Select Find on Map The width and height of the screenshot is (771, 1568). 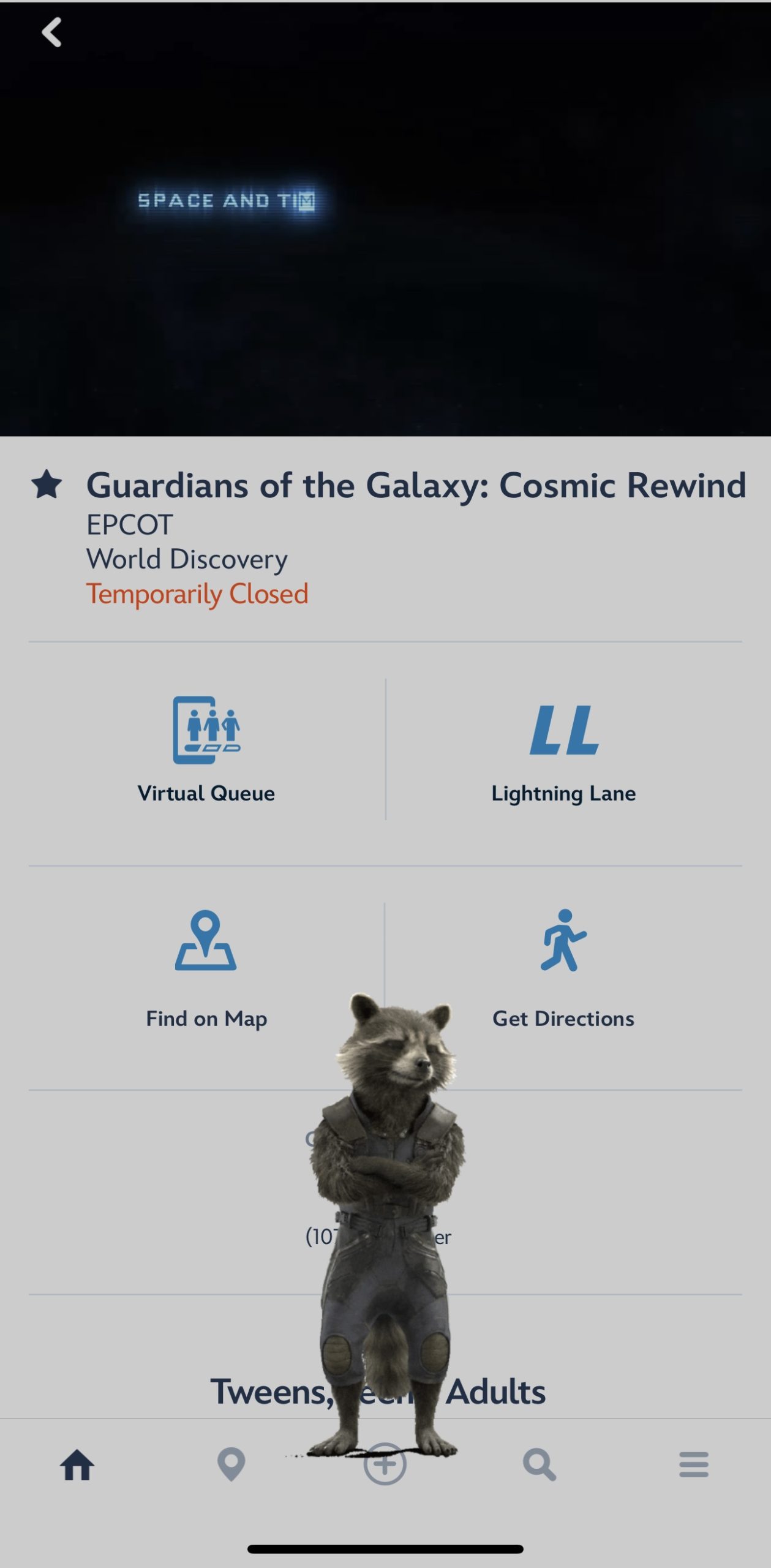tap(206, 968)
